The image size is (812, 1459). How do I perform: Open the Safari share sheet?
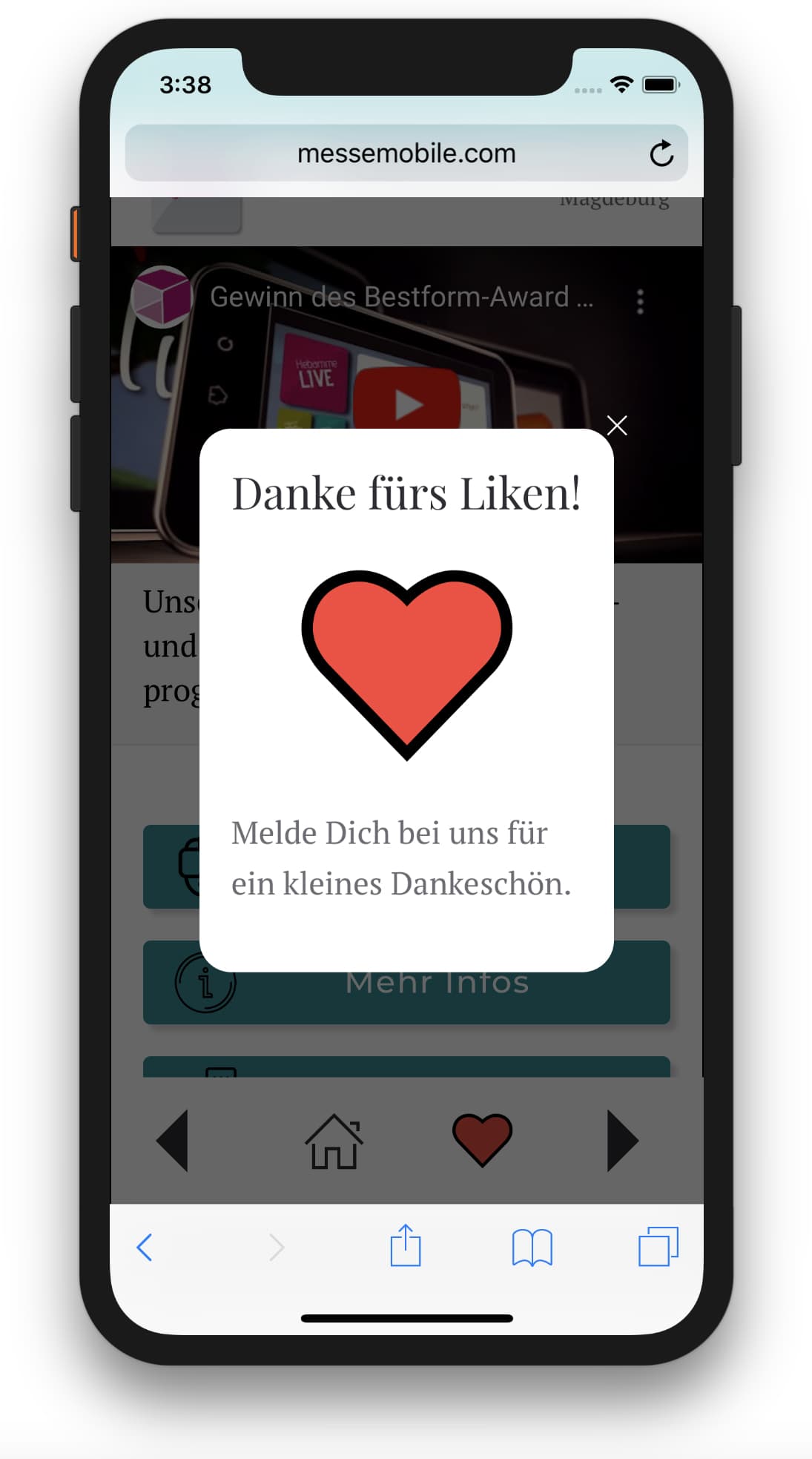click(406, 1245)
